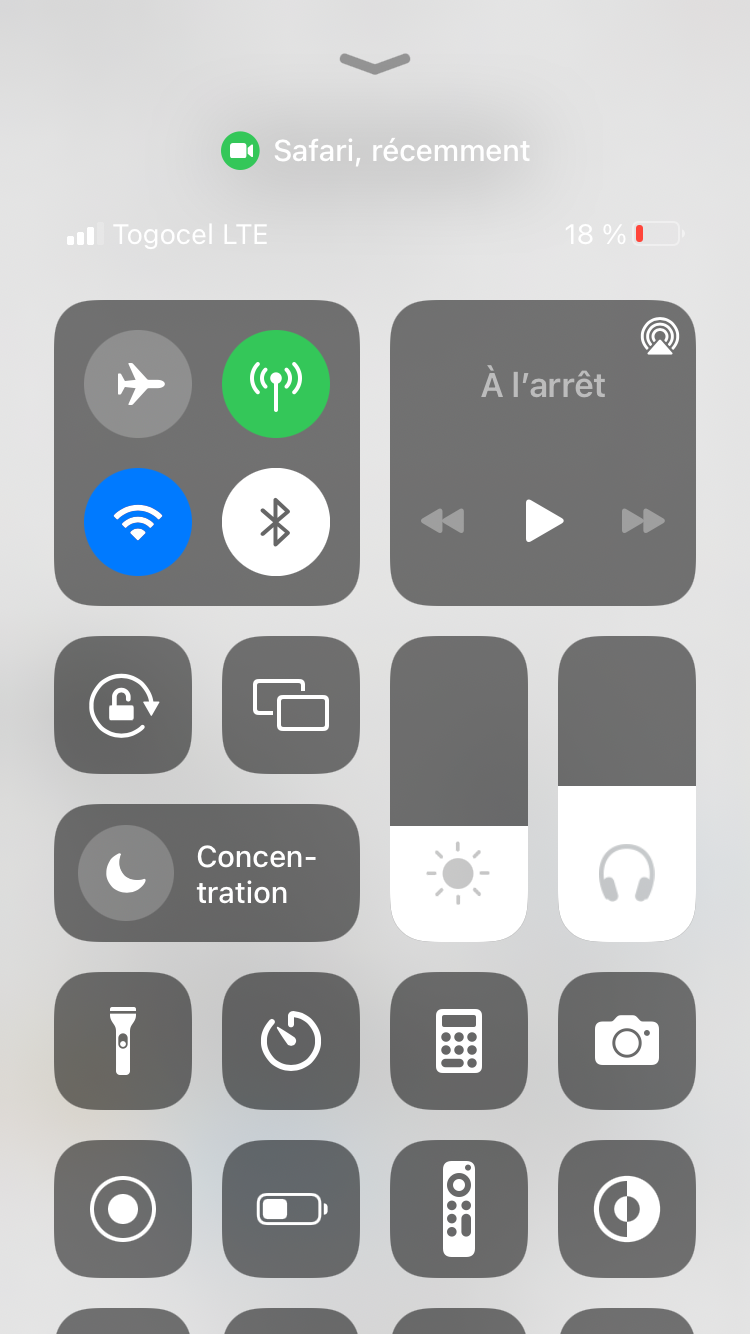Open the Apple TV remote
This screenshot has height=1334, width=750.
[459, 1209]
